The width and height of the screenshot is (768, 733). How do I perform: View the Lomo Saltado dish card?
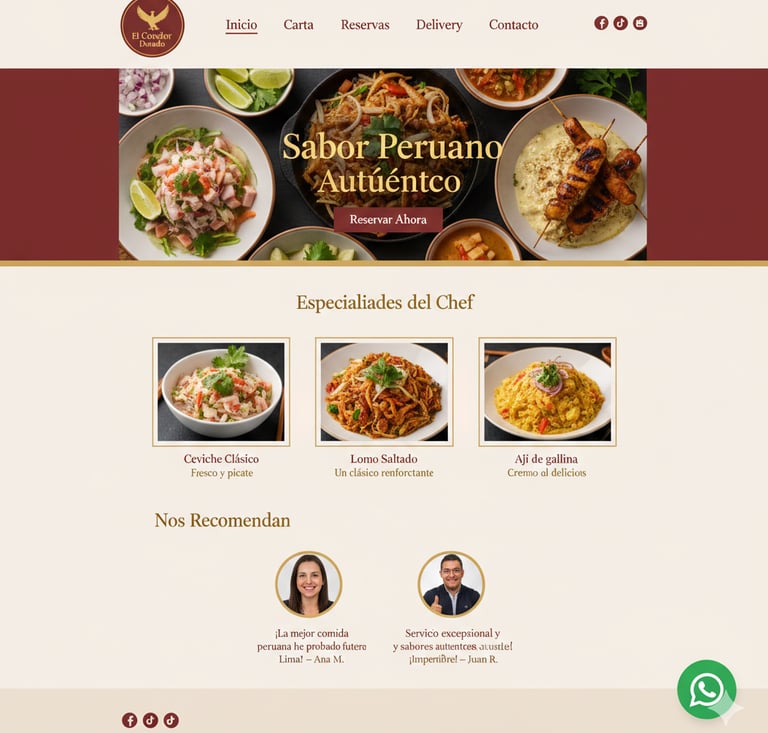pos(384,392)
